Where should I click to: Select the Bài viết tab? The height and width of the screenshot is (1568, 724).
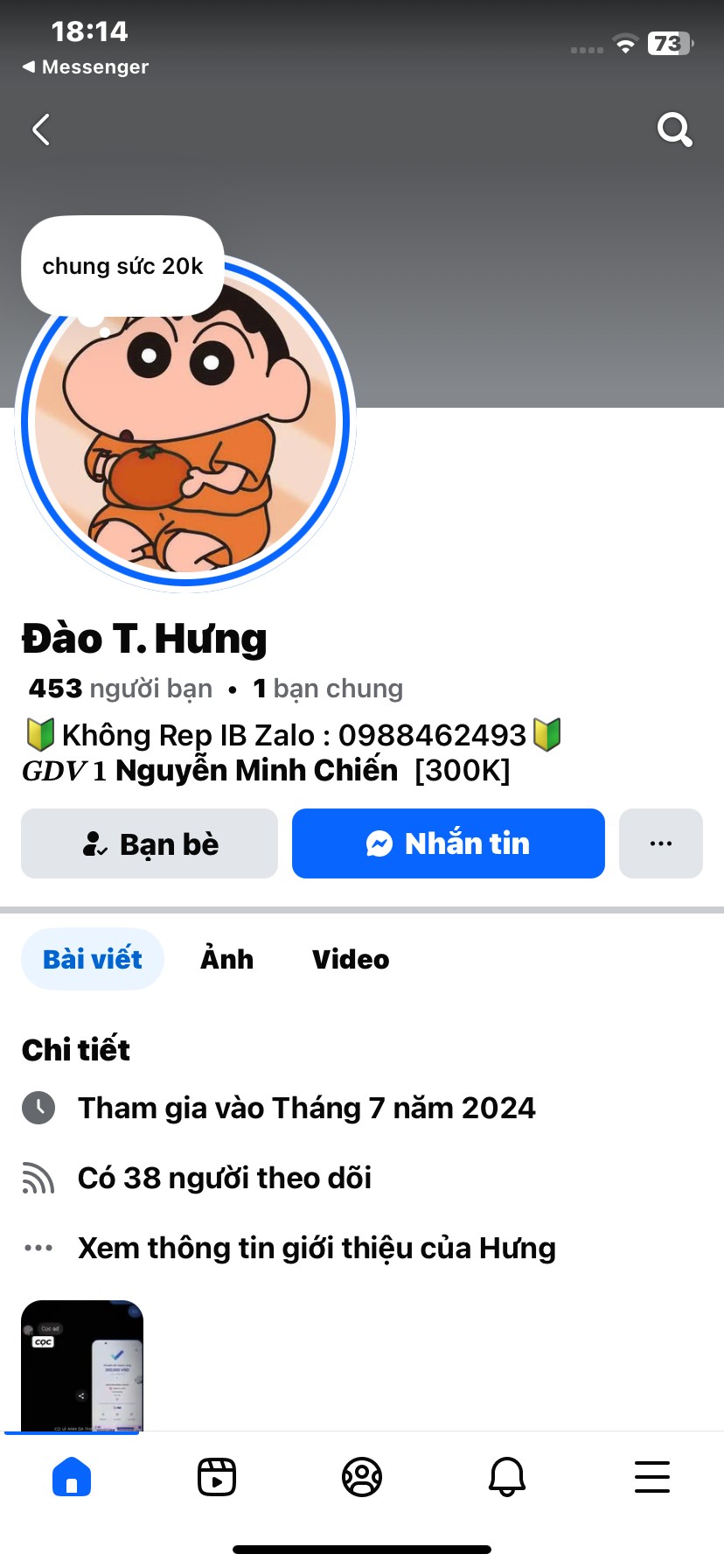[x=93, y=959]
